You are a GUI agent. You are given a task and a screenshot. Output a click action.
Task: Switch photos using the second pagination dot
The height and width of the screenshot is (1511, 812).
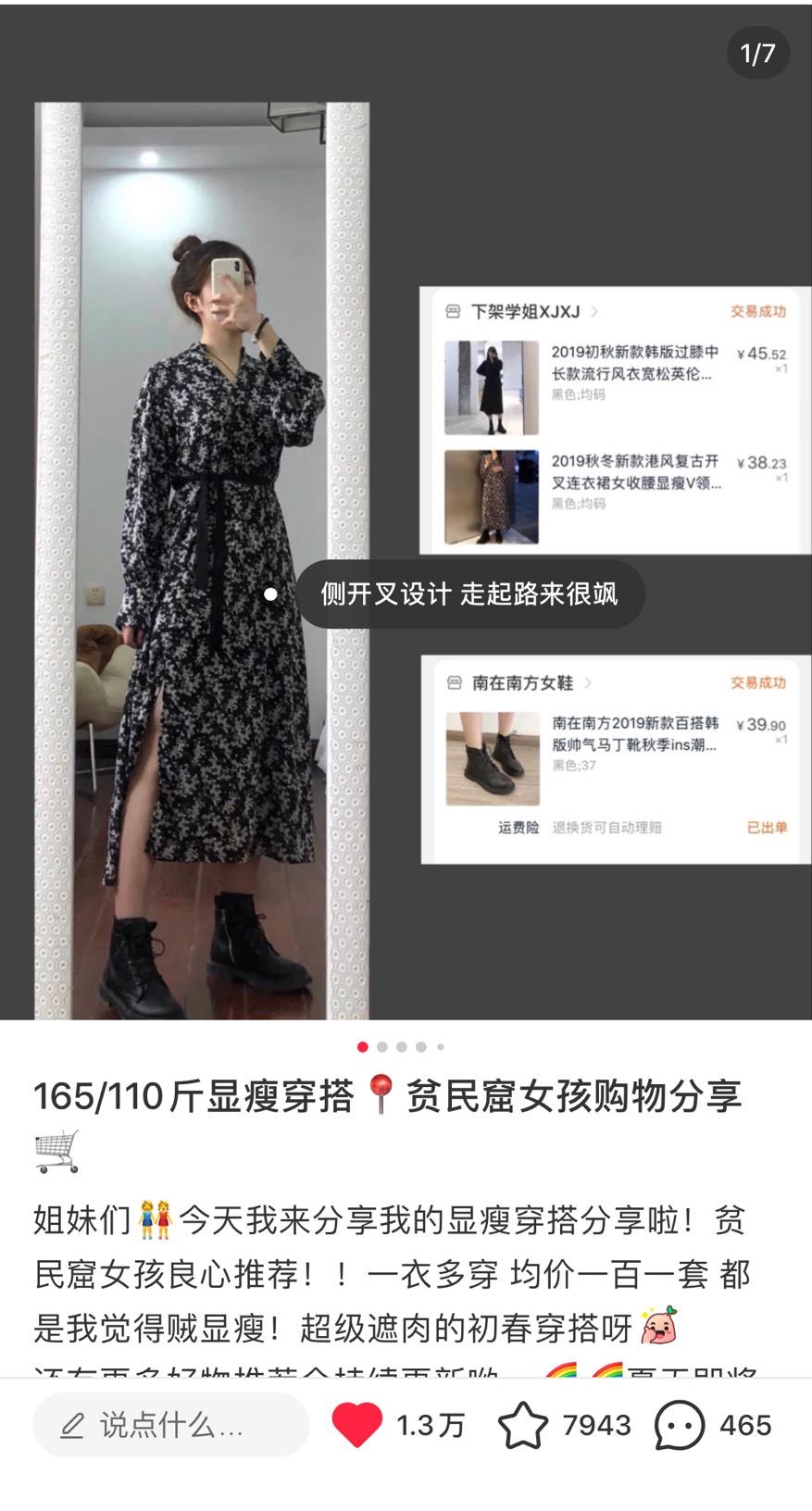pos(381,1048)
